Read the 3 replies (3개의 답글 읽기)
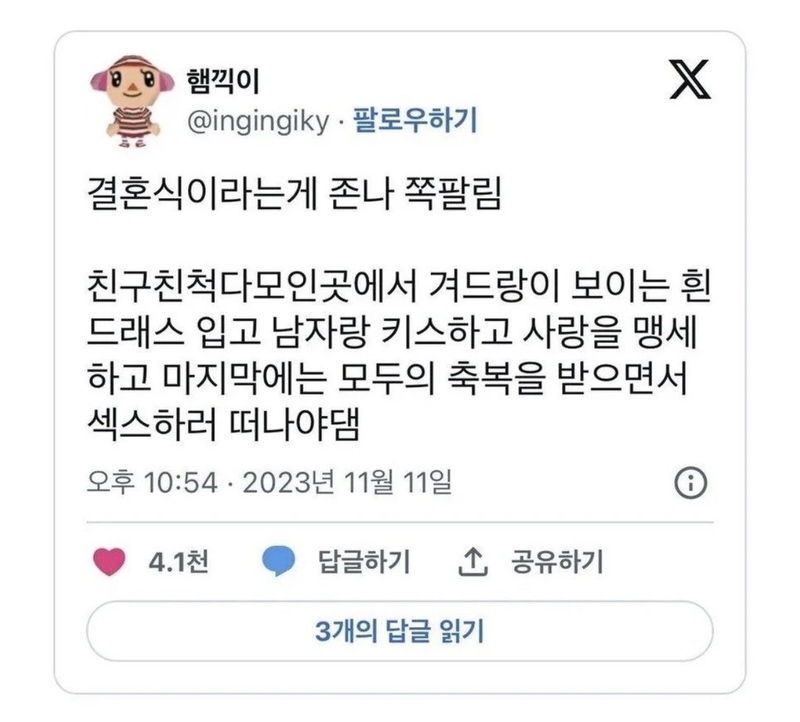Viewport: 800px width, 722px height. click(x=399, y=631)
